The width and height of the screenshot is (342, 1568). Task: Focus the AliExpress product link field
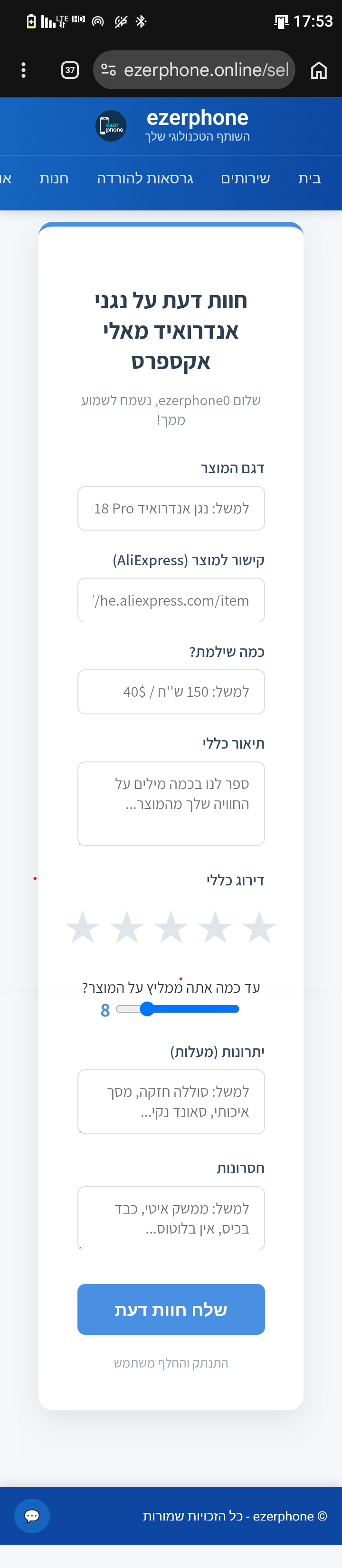[x=171, y=600]
